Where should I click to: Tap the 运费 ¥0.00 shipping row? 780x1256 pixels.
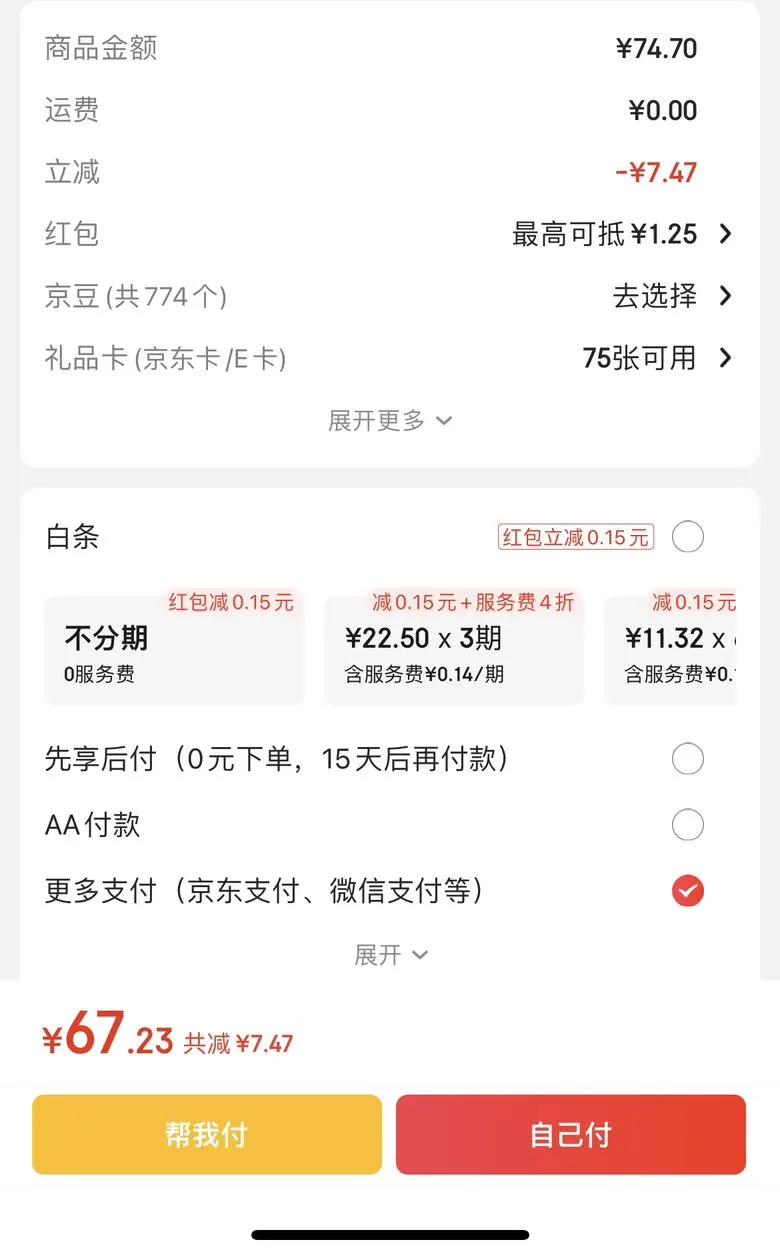pos(665,110)
